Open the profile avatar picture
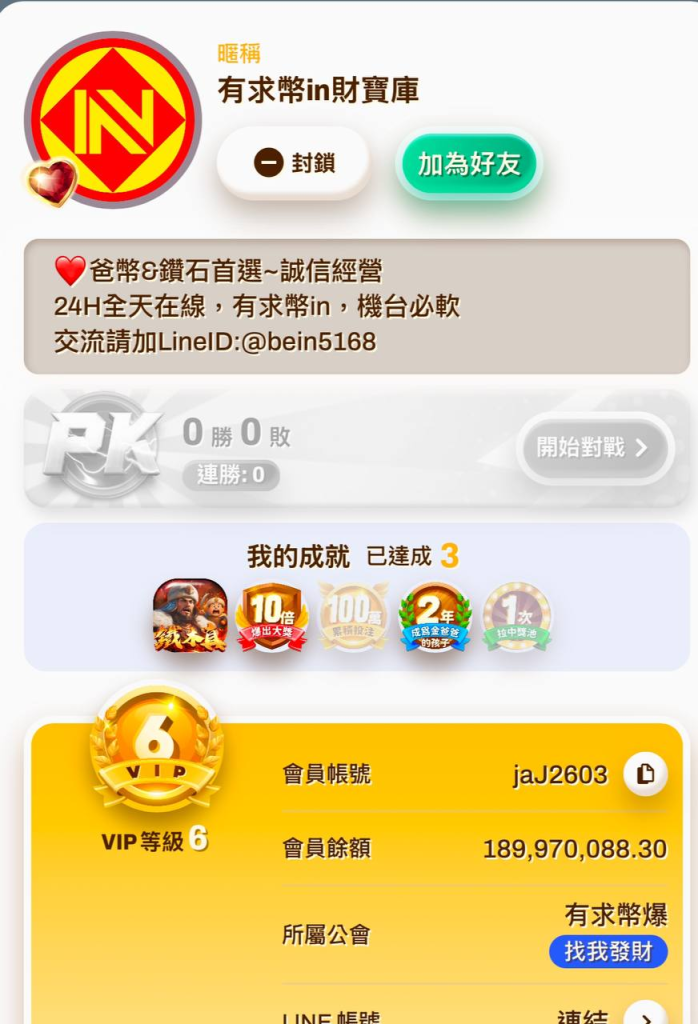 (x=113, y=120)
